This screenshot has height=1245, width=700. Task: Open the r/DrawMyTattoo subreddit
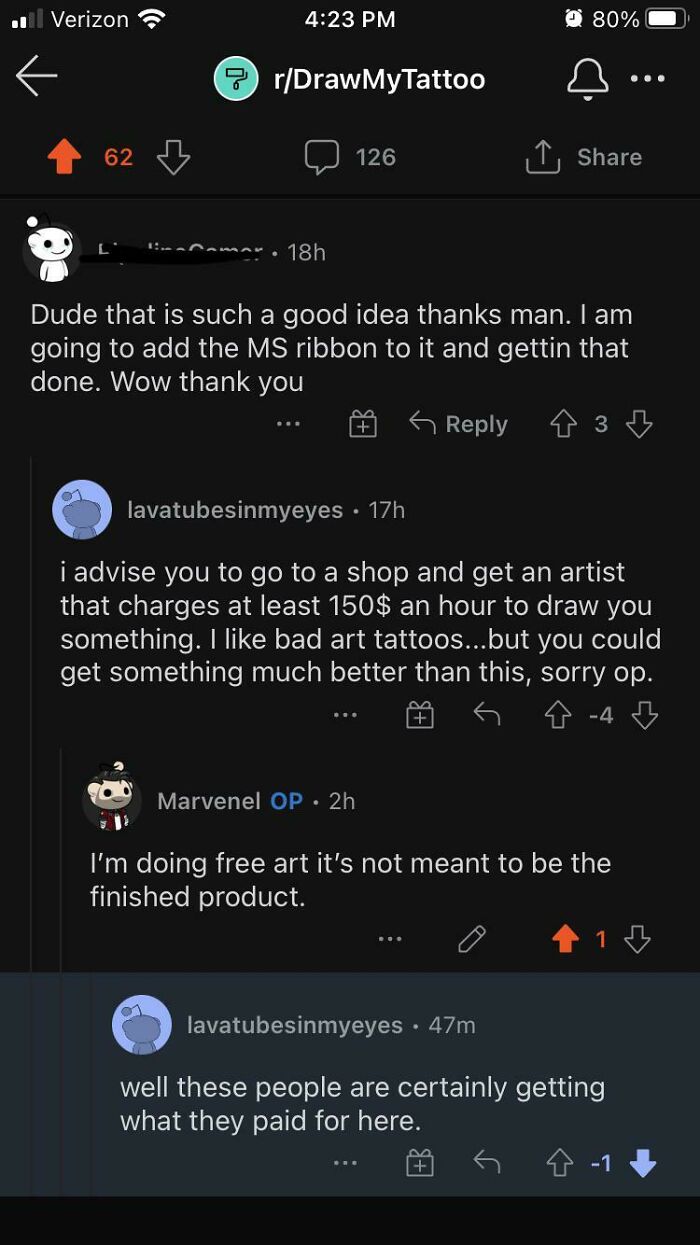point(379,79)
